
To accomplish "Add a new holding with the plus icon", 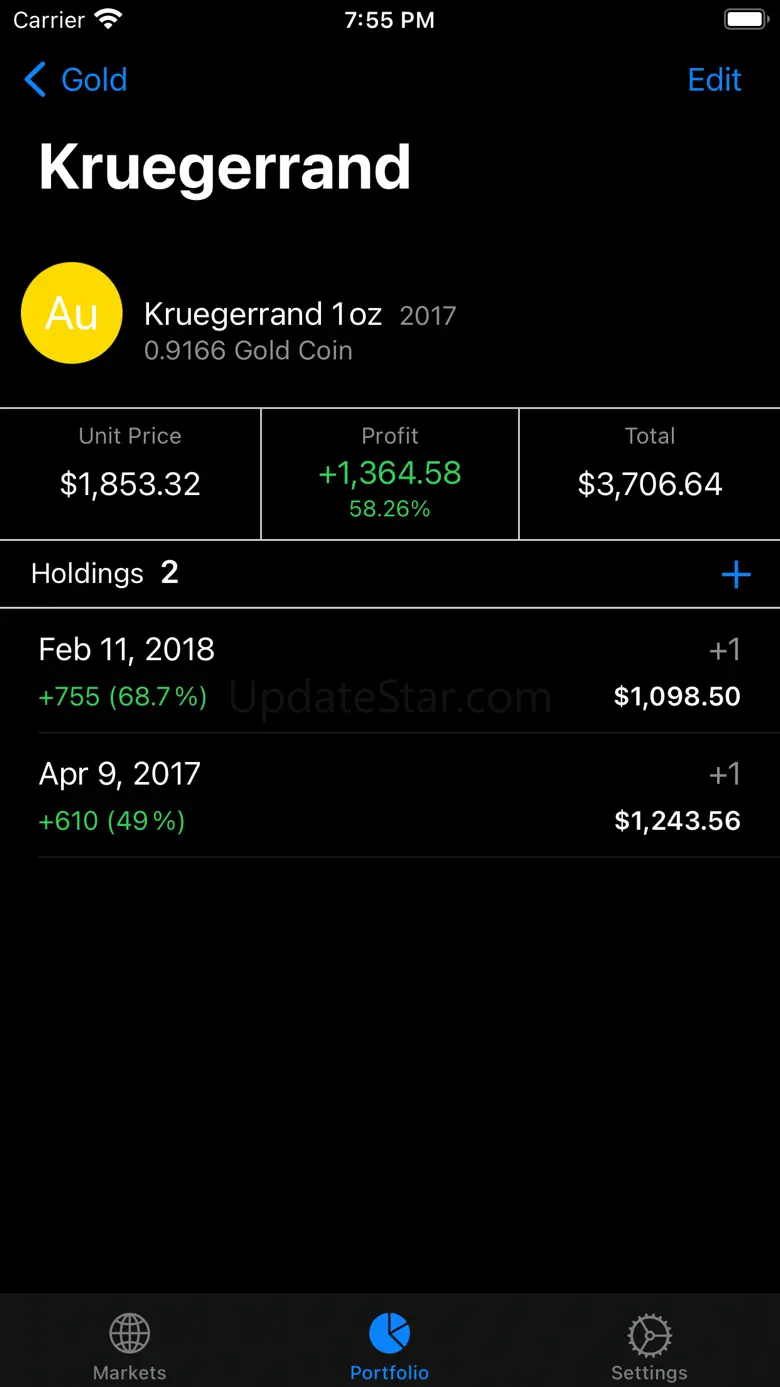I will [x=735, y=574].
